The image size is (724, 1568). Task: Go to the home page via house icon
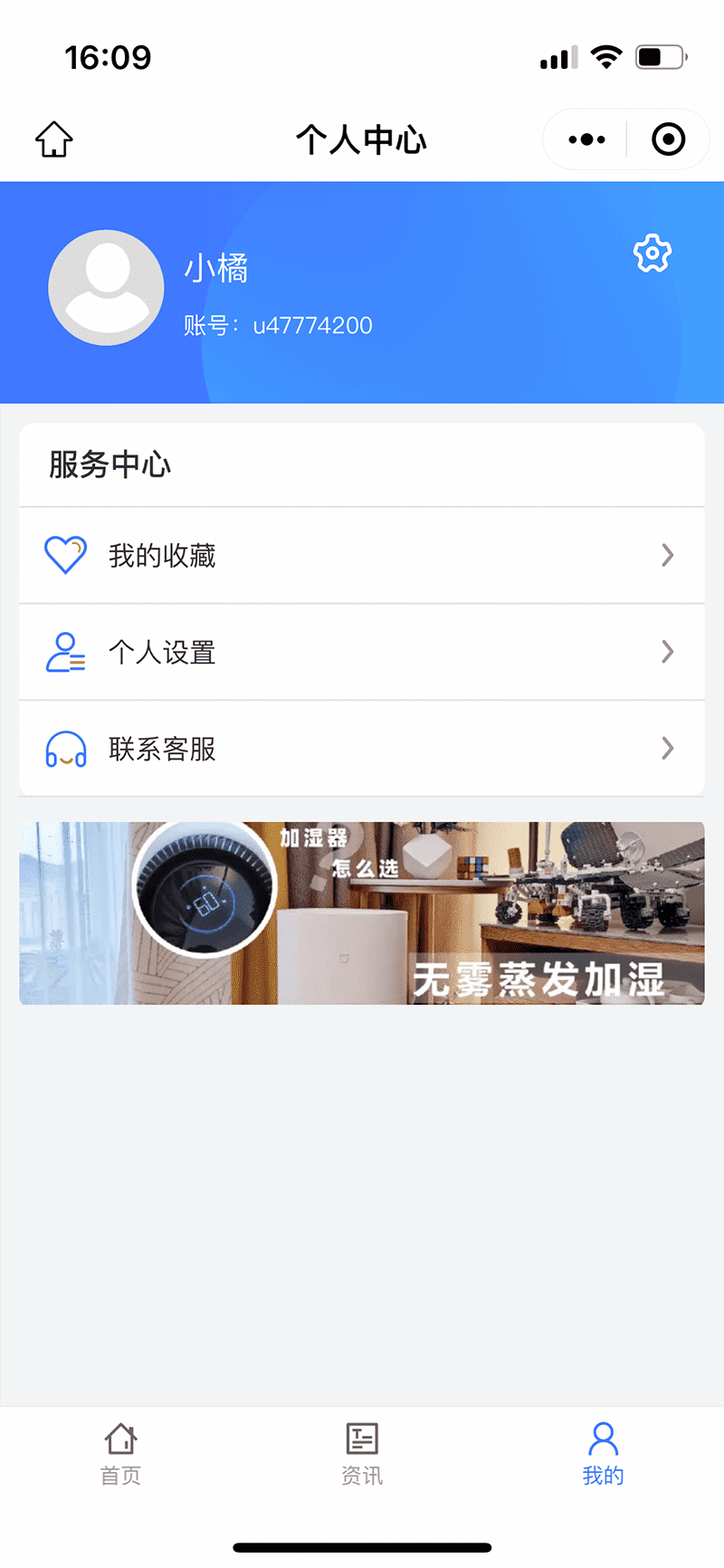coord(54,139)
